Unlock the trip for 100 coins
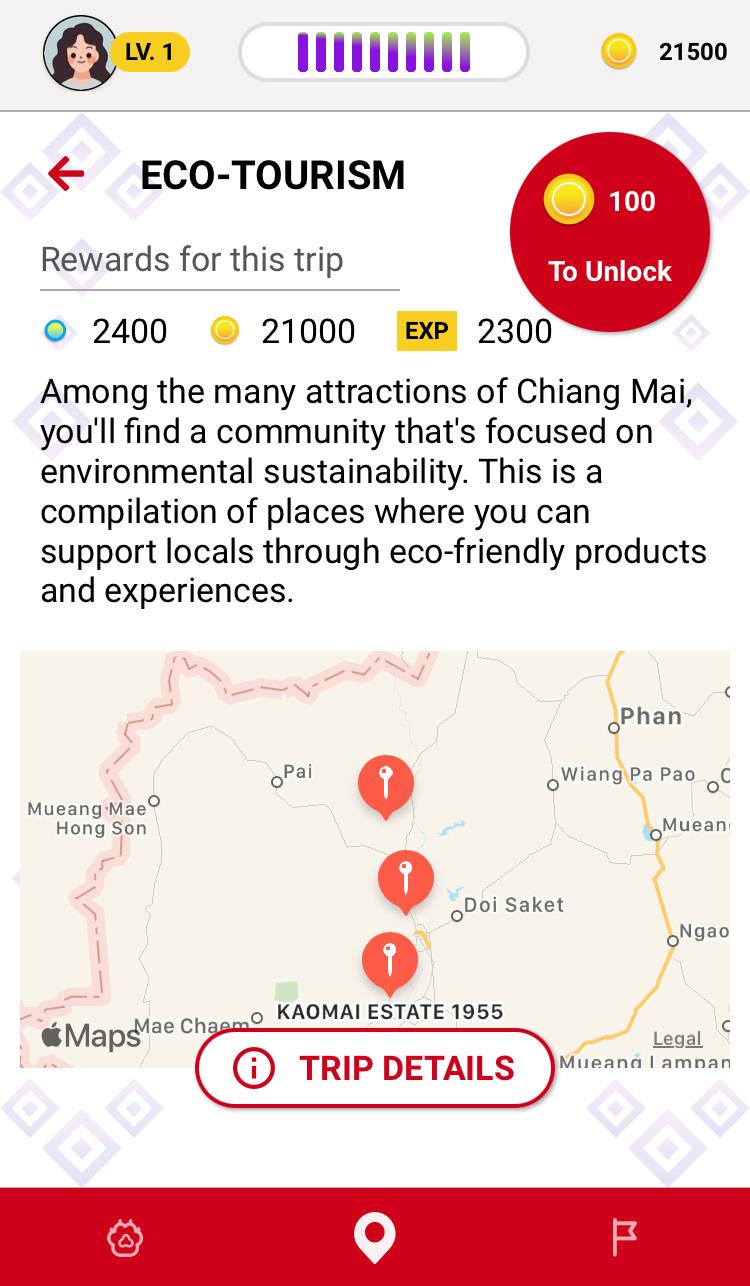The width and height of the screenshot is (750, 1286). [610, 232]
